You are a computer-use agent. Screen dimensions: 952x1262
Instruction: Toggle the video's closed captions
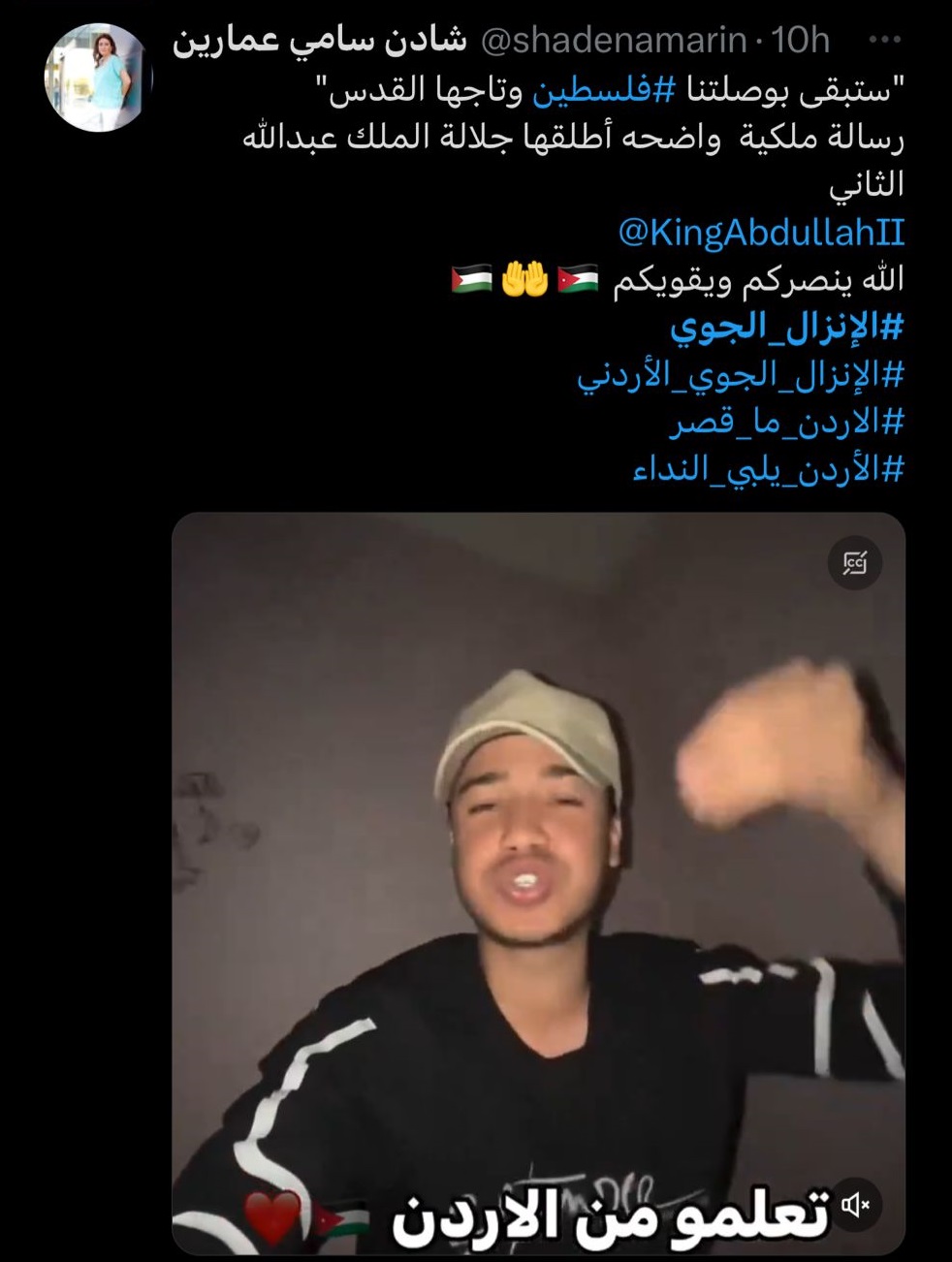tap(855, 562)
